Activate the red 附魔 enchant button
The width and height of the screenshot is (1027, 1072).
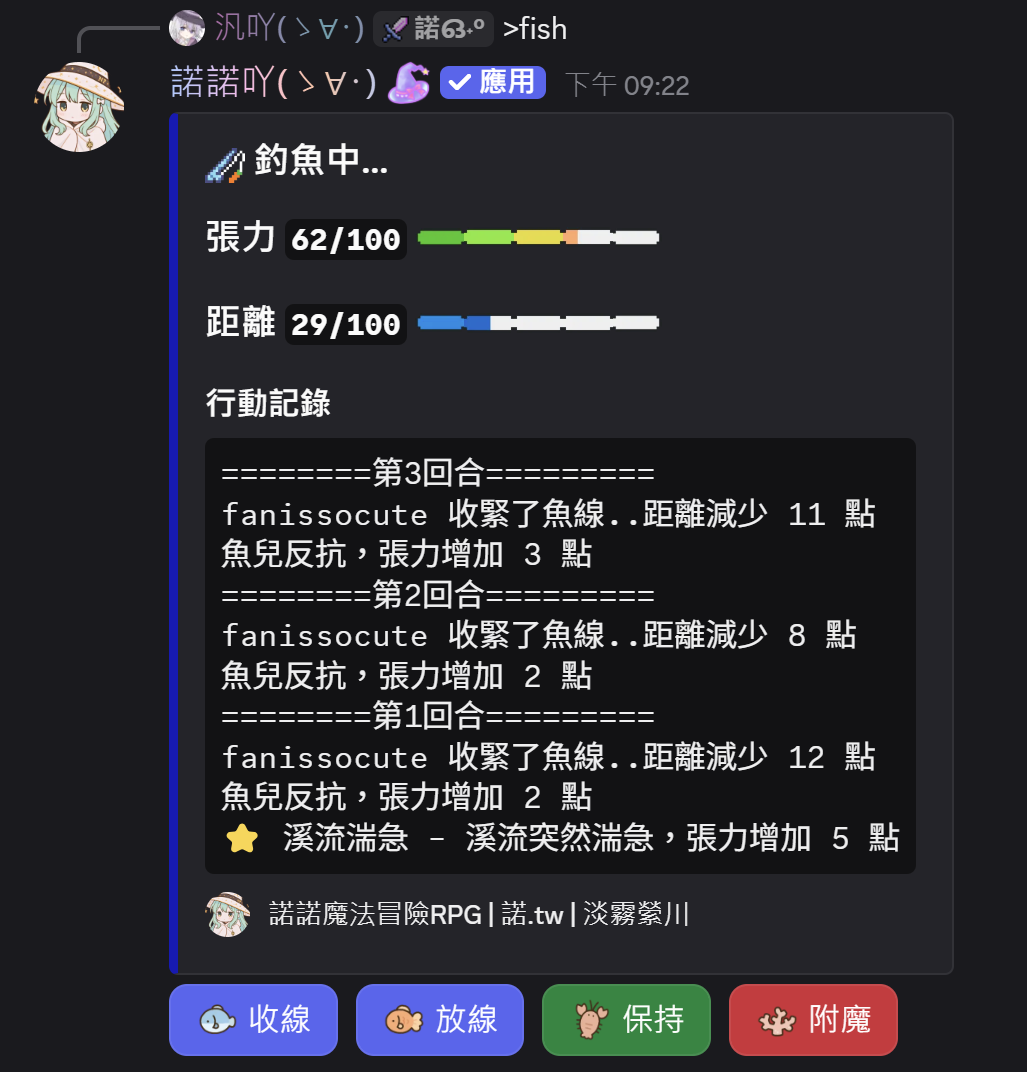pos(813,1020)
